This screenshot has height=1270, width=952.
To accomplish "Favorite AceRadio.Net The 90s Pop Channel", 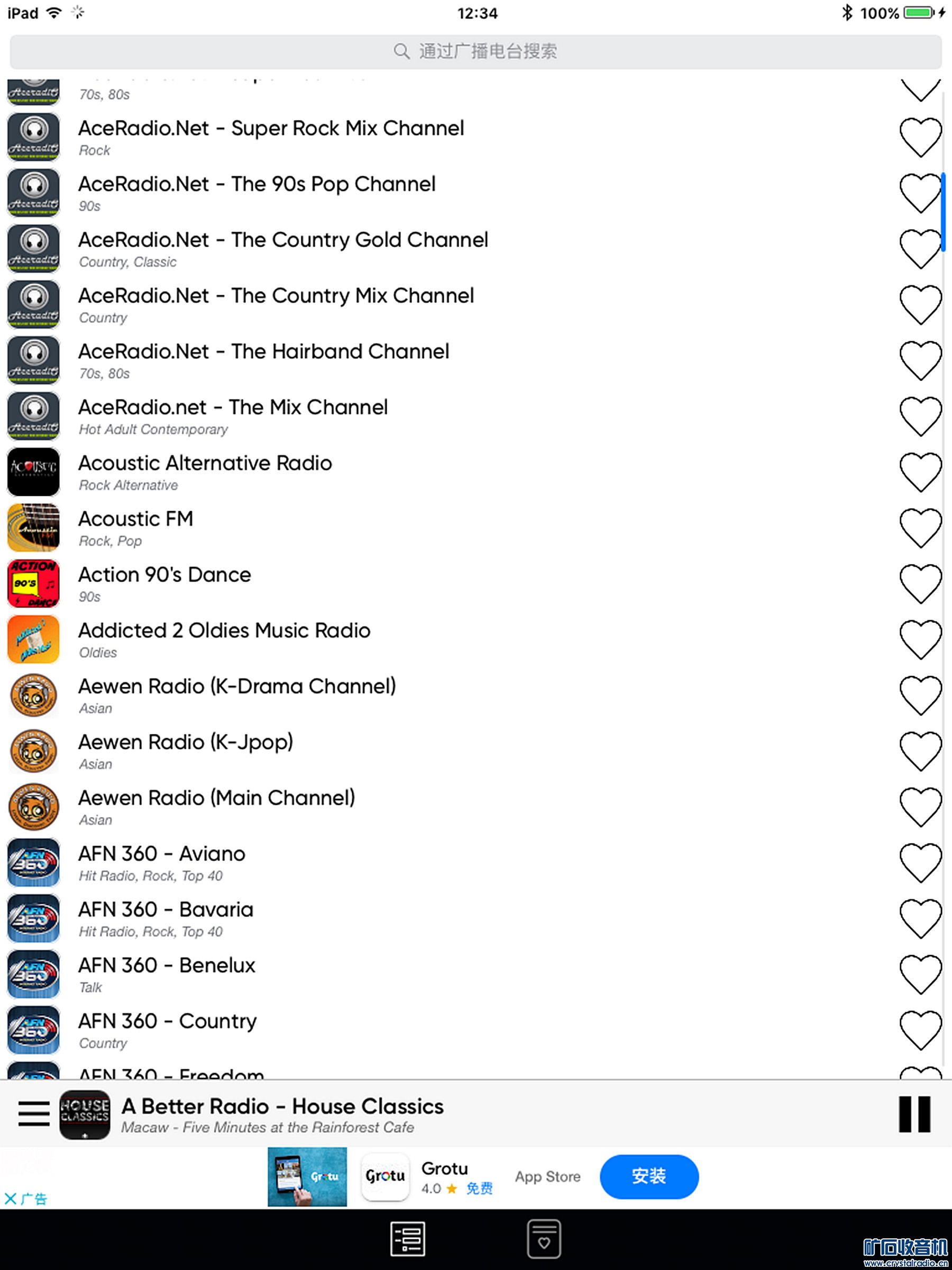I will (x=920, y=193).
